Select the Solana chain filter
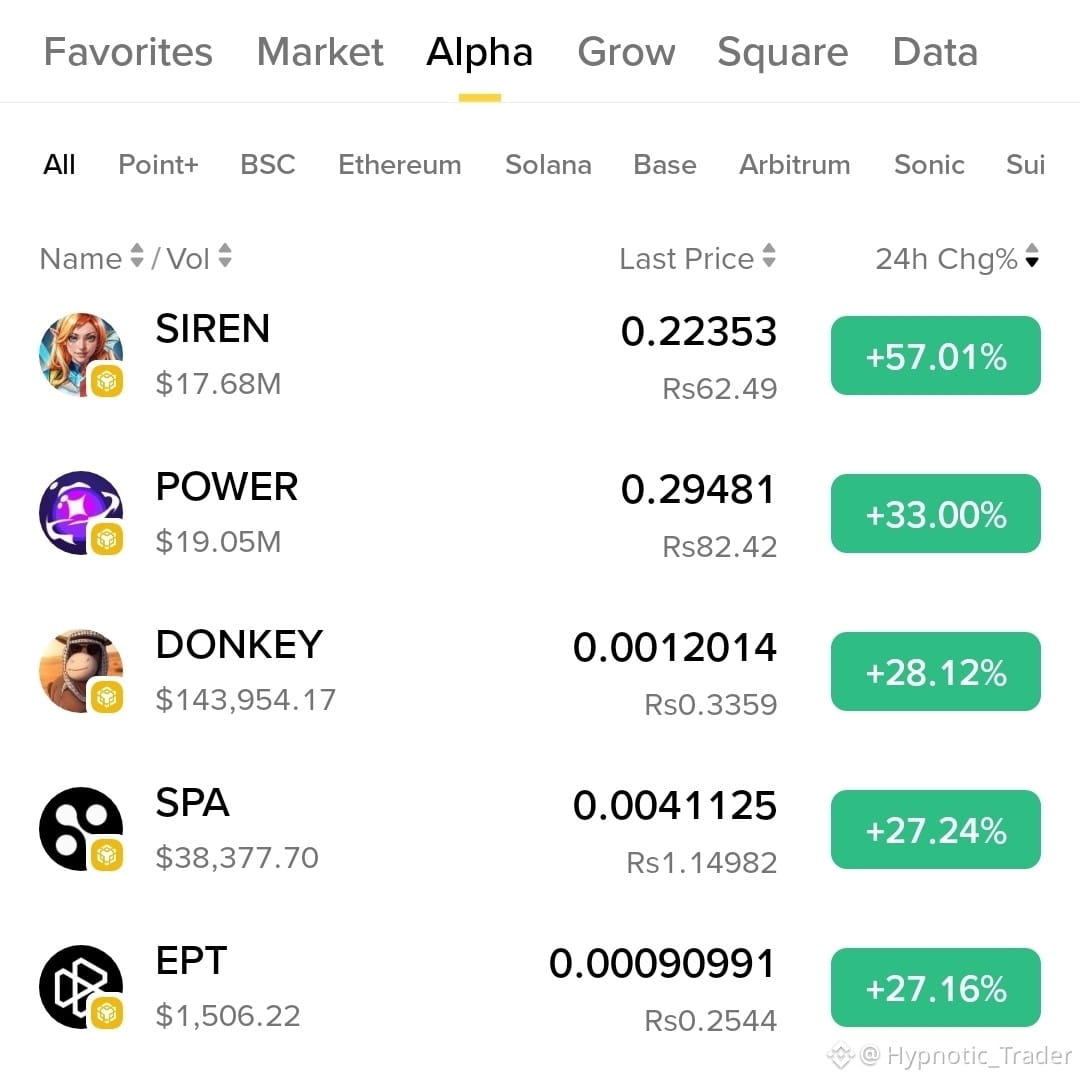The image size is (1080, 1080). 548,164
